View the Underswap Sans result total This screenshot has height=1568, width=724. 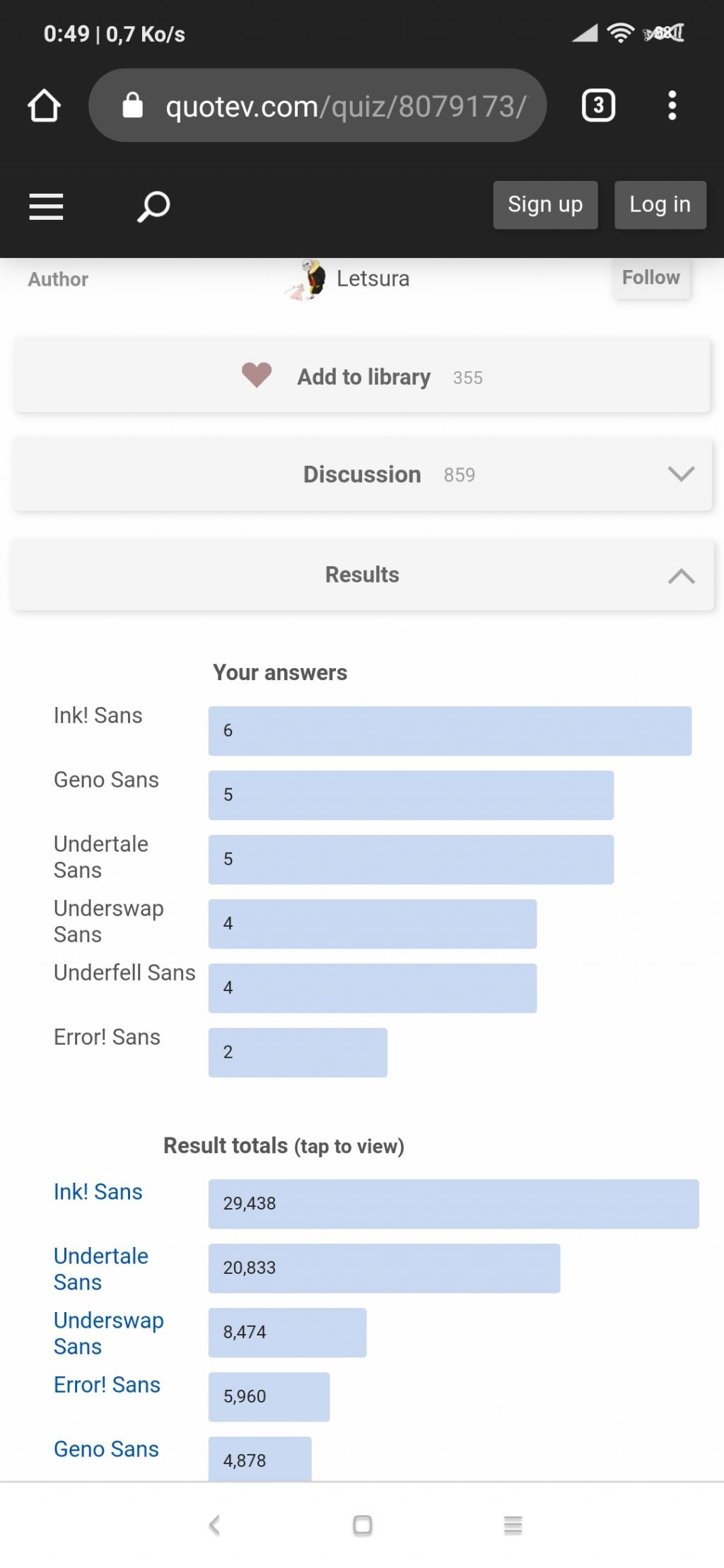point(109,1333)
